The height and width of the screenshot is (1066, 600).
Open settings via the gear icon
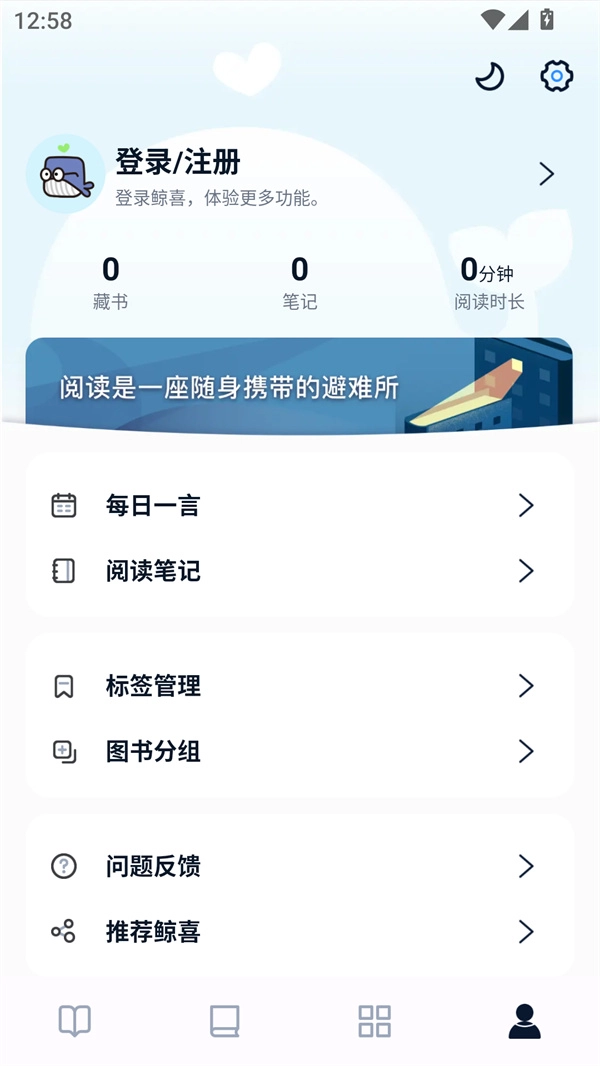tap(556, 76)
